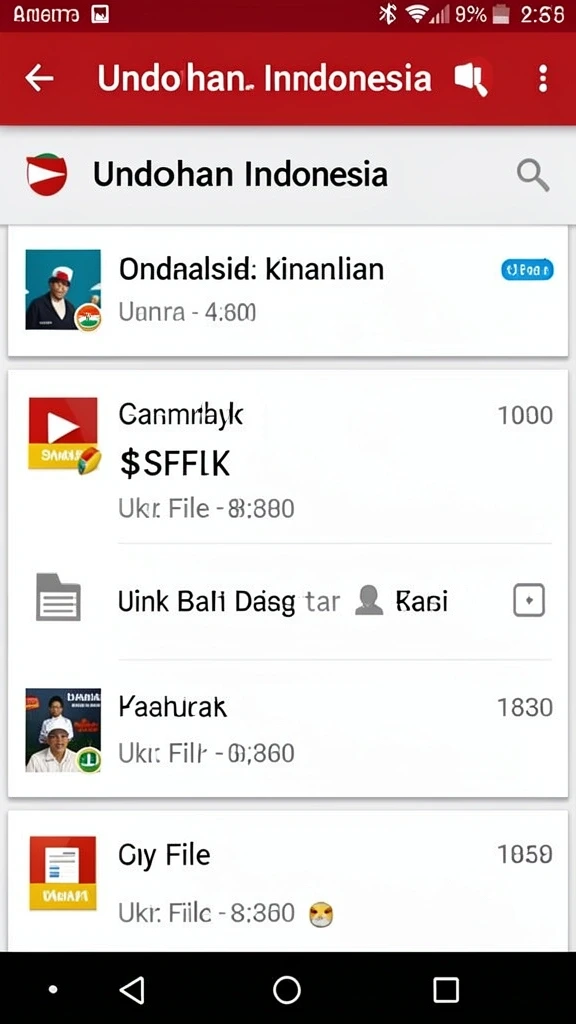Tap the square icon on Uink Bali row
576x1024 pixels.
pos(529,601)
